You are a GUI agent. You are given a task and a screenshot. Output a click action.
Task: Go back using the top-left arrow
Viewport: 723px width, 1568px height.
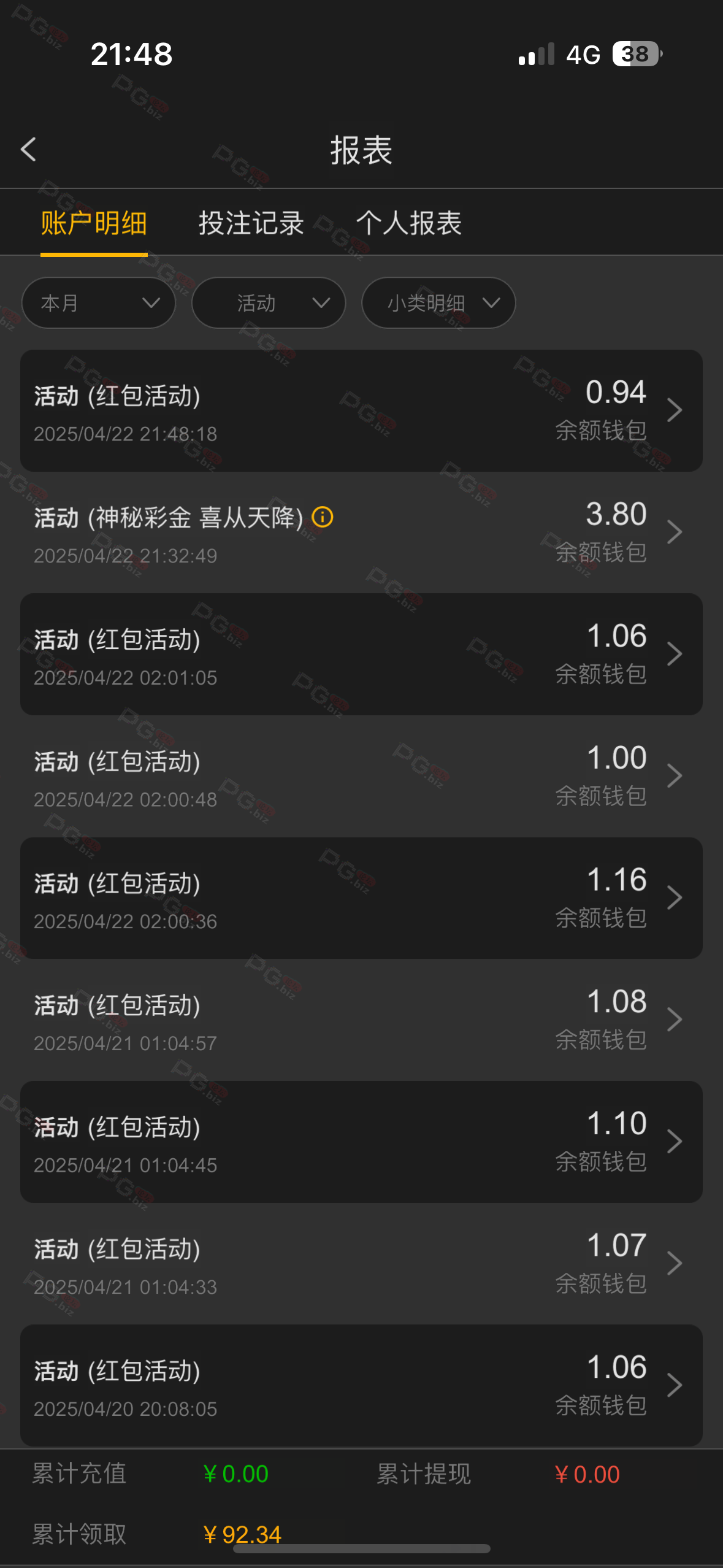pos(28,150)
